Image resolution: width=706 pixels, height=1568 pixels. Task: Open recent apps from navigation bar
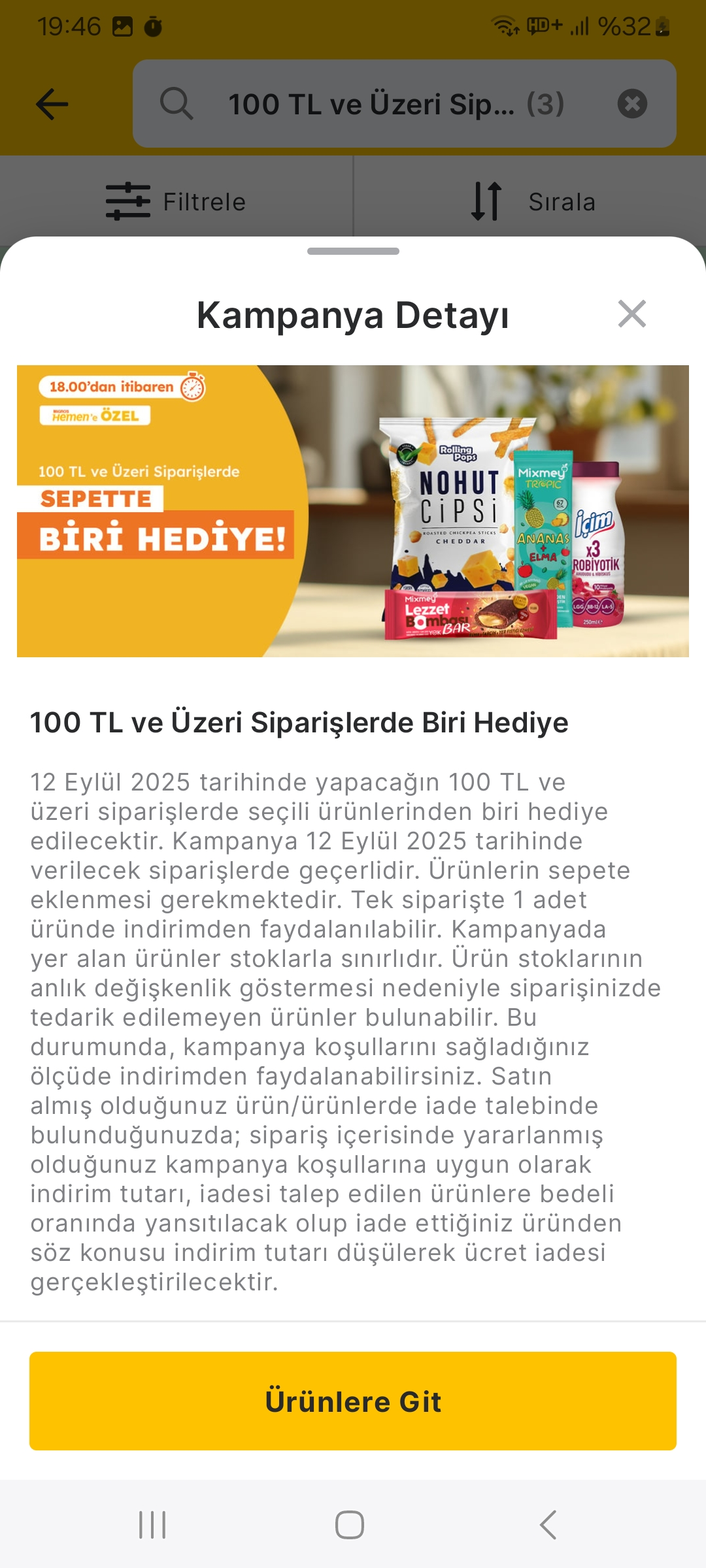[152, 1525]
